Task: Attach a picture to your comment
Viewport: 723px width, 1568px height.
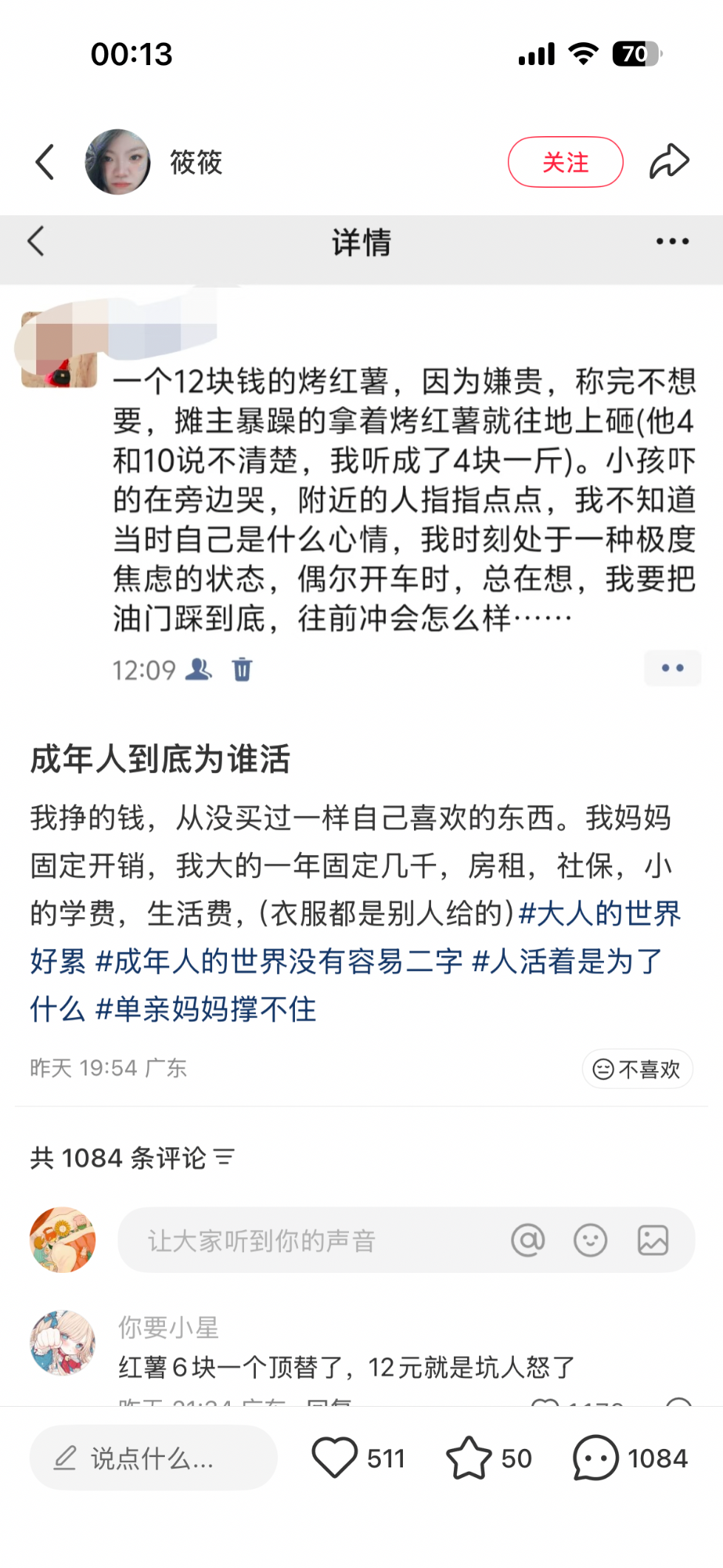Action: (x=653, y=1240)
